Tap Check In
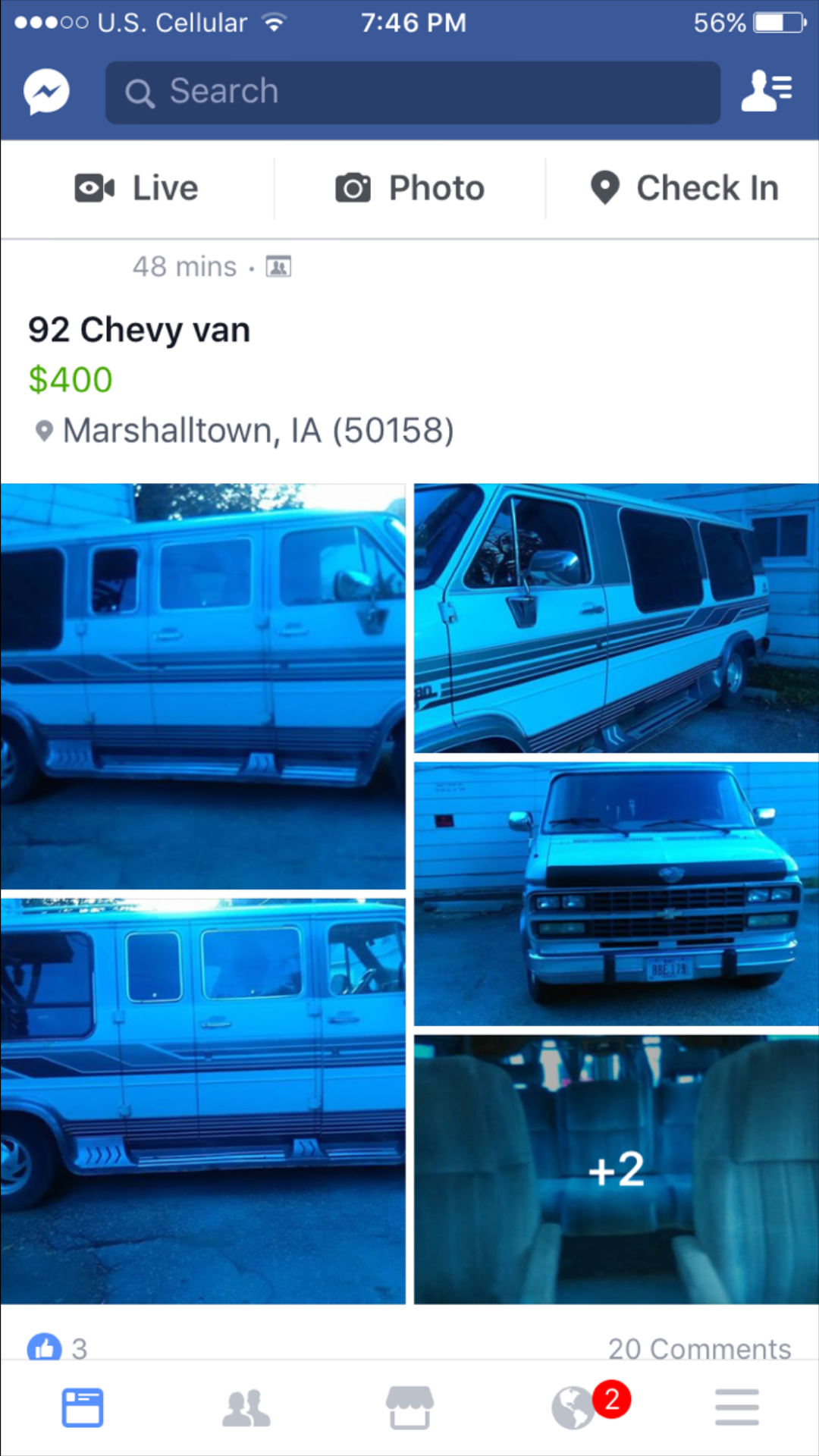Image resolution: width=819 pixels, height=1456 pixels. [684, 188]
